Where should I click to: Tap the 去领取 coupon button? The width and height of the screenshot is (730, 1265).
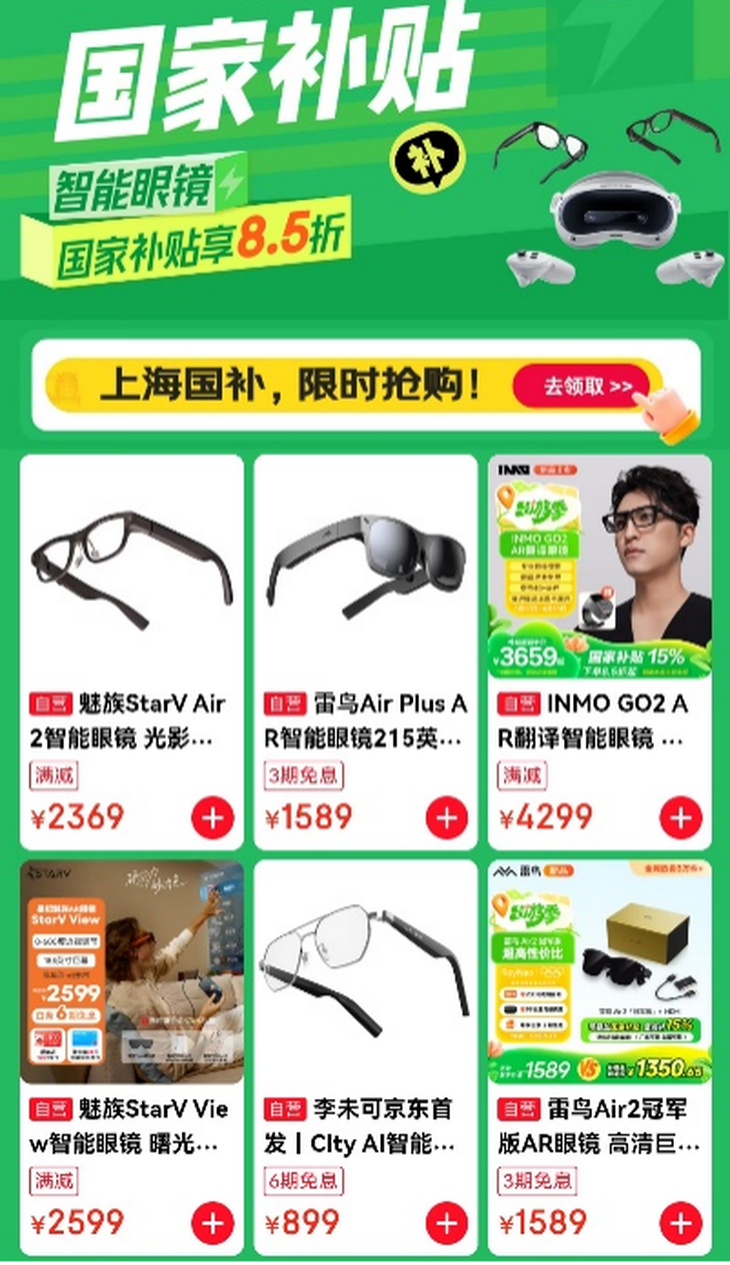tap(587, 386)
